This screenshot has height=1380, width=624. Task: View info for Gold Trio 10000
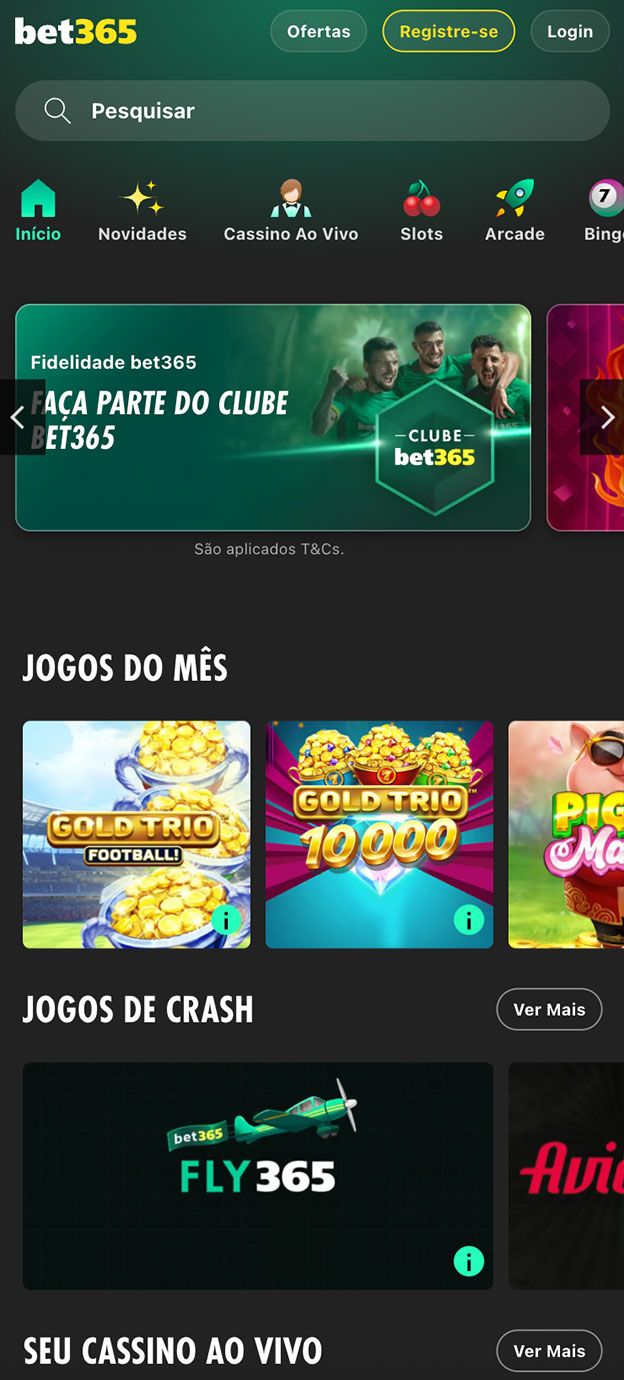[x=468, y=919]
